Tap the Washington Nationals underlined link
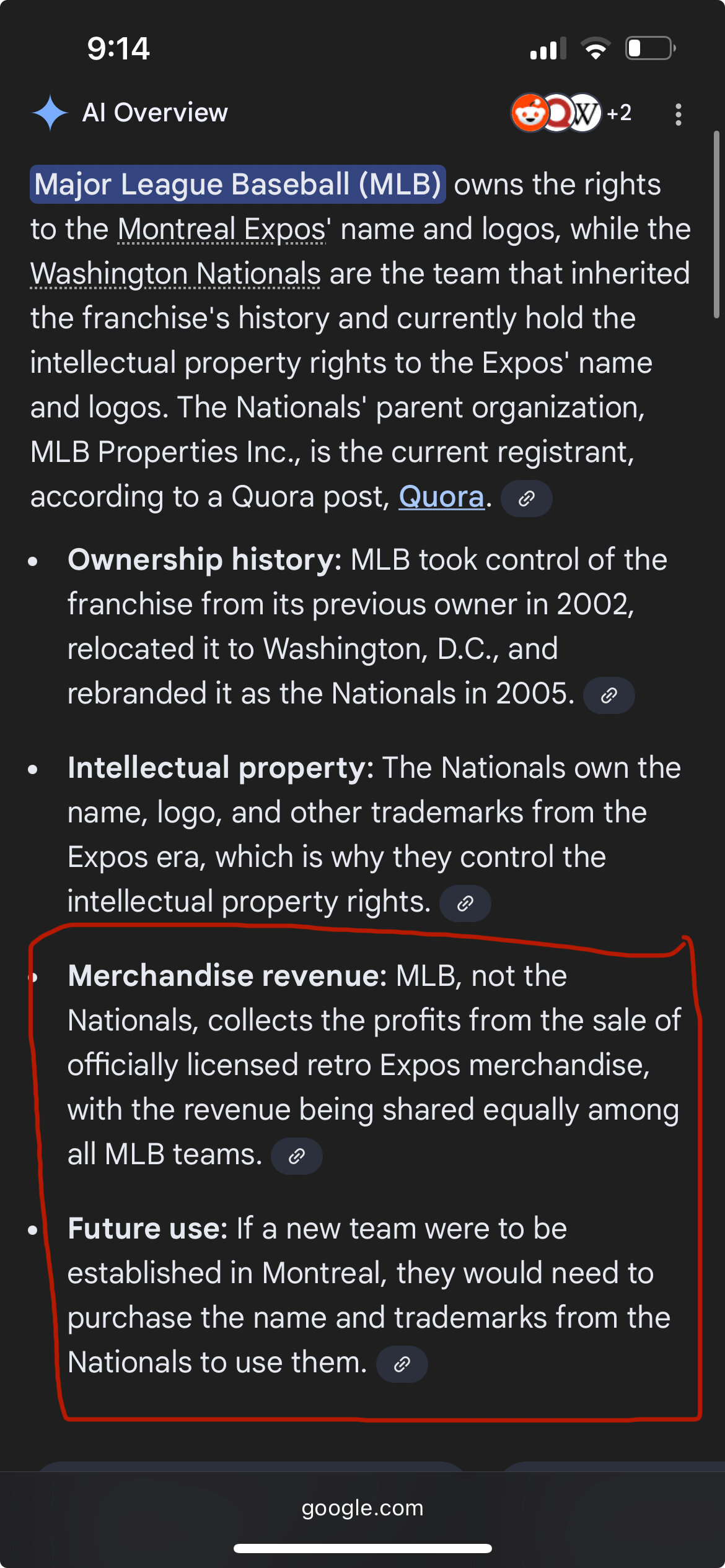725x1568 pixels. [x=175, y=274]
